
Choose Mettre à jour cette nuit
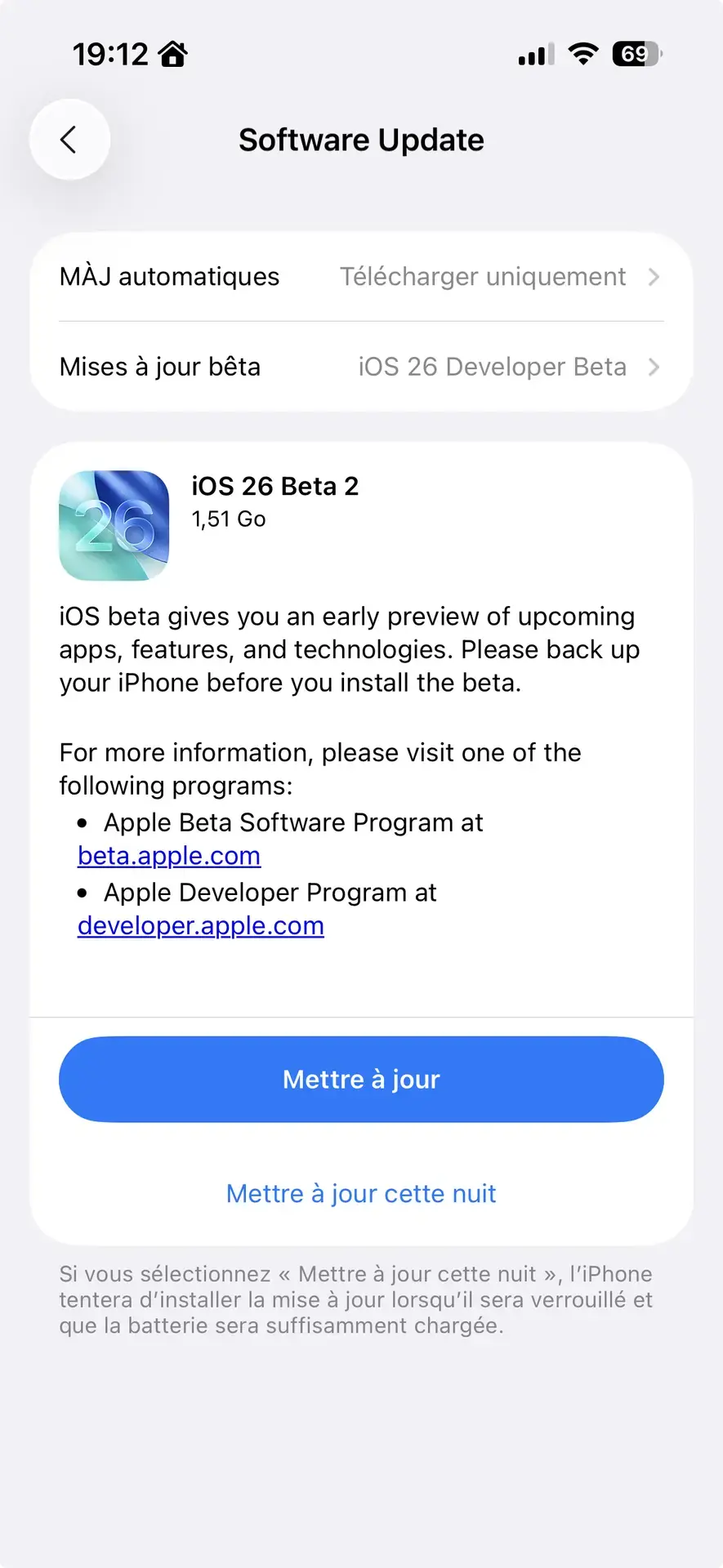pos(360,1193)
